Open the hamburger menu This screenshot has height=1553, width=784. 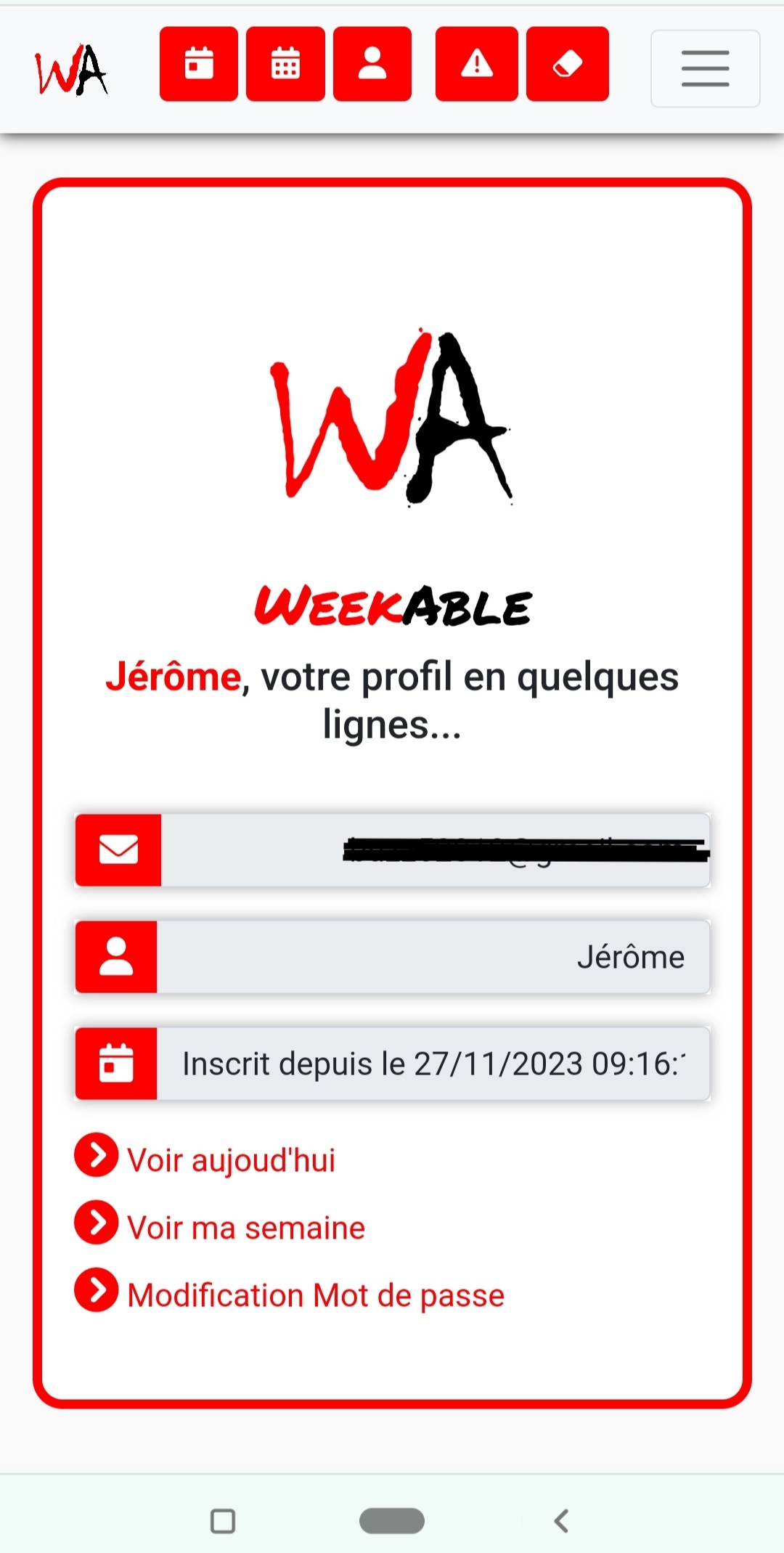[x=705, y=68]
